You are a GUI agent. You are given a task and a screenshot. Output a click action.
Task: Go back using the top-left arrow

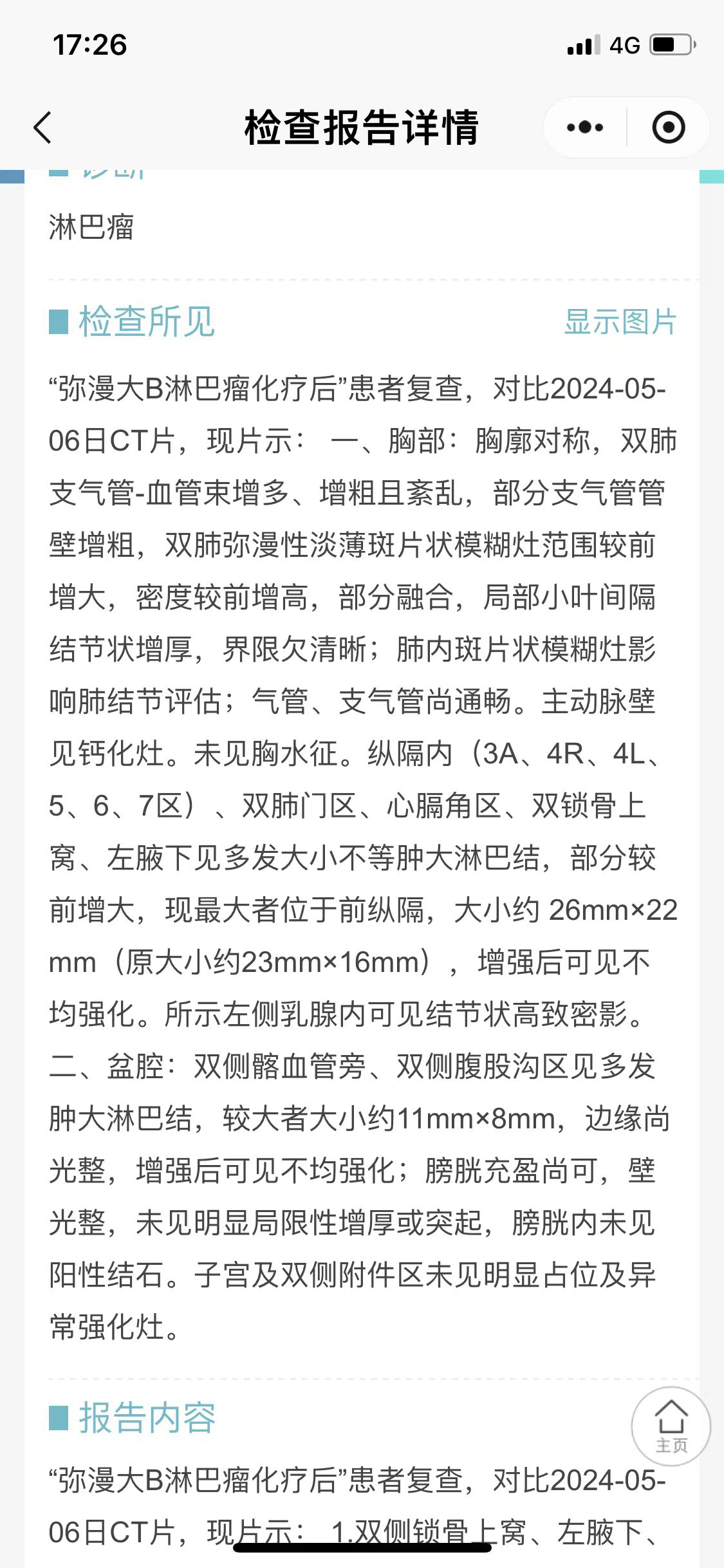42,127
